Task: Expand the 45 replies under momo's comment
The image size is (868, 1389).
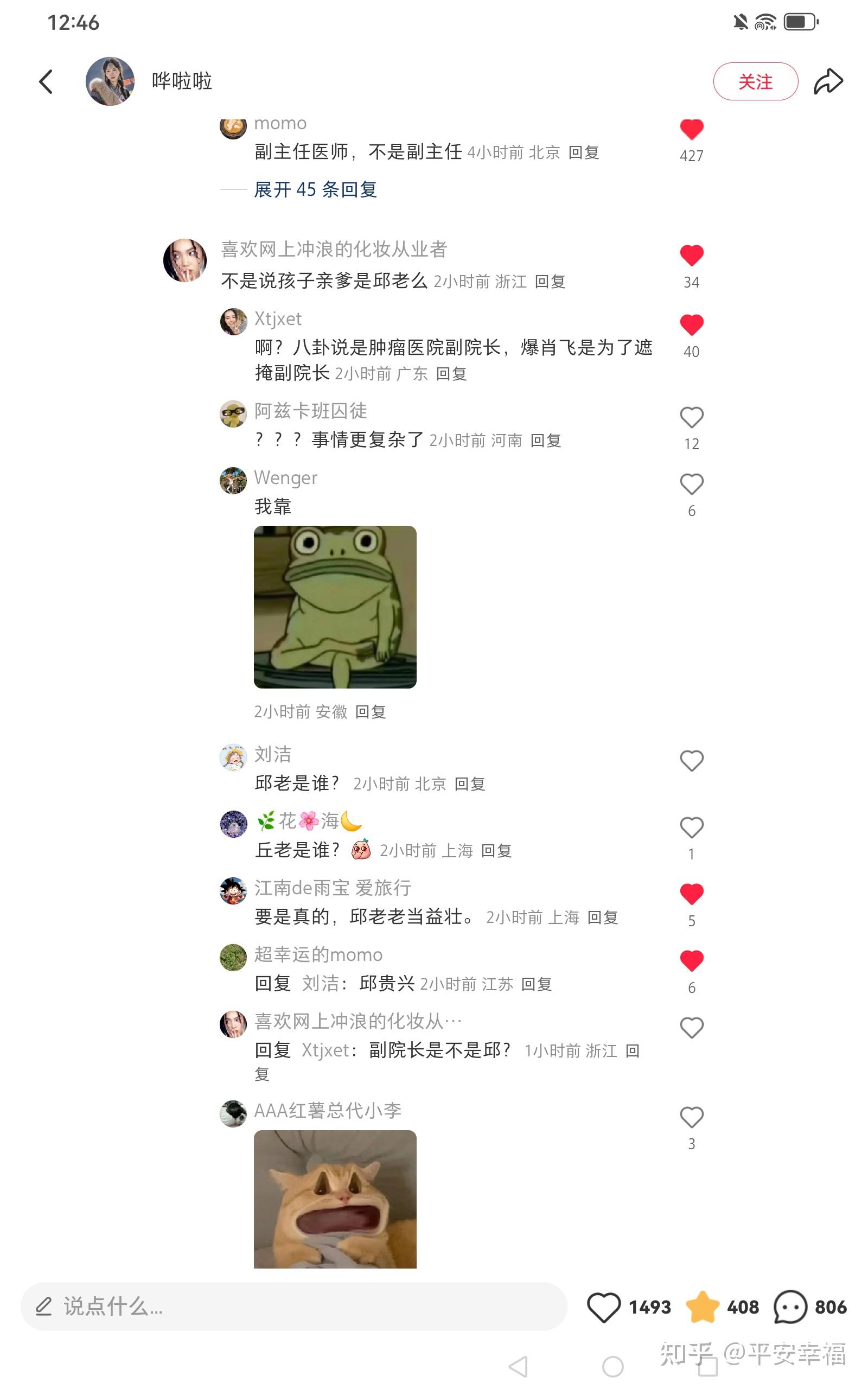Action: (x=315, y=189)
